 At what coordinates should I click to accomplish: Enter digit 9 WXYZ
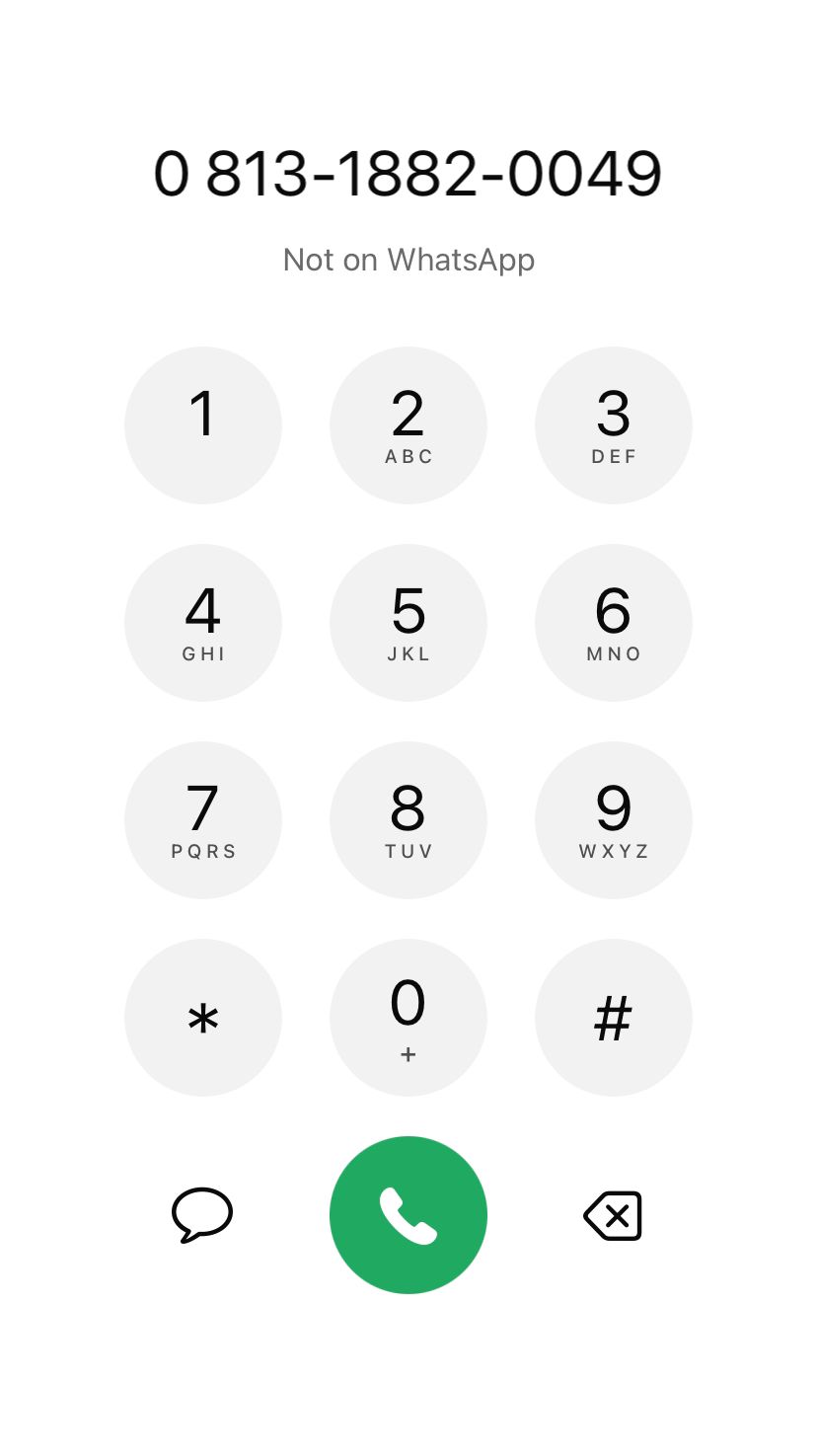pyautogui.click(x=614, y=820)
